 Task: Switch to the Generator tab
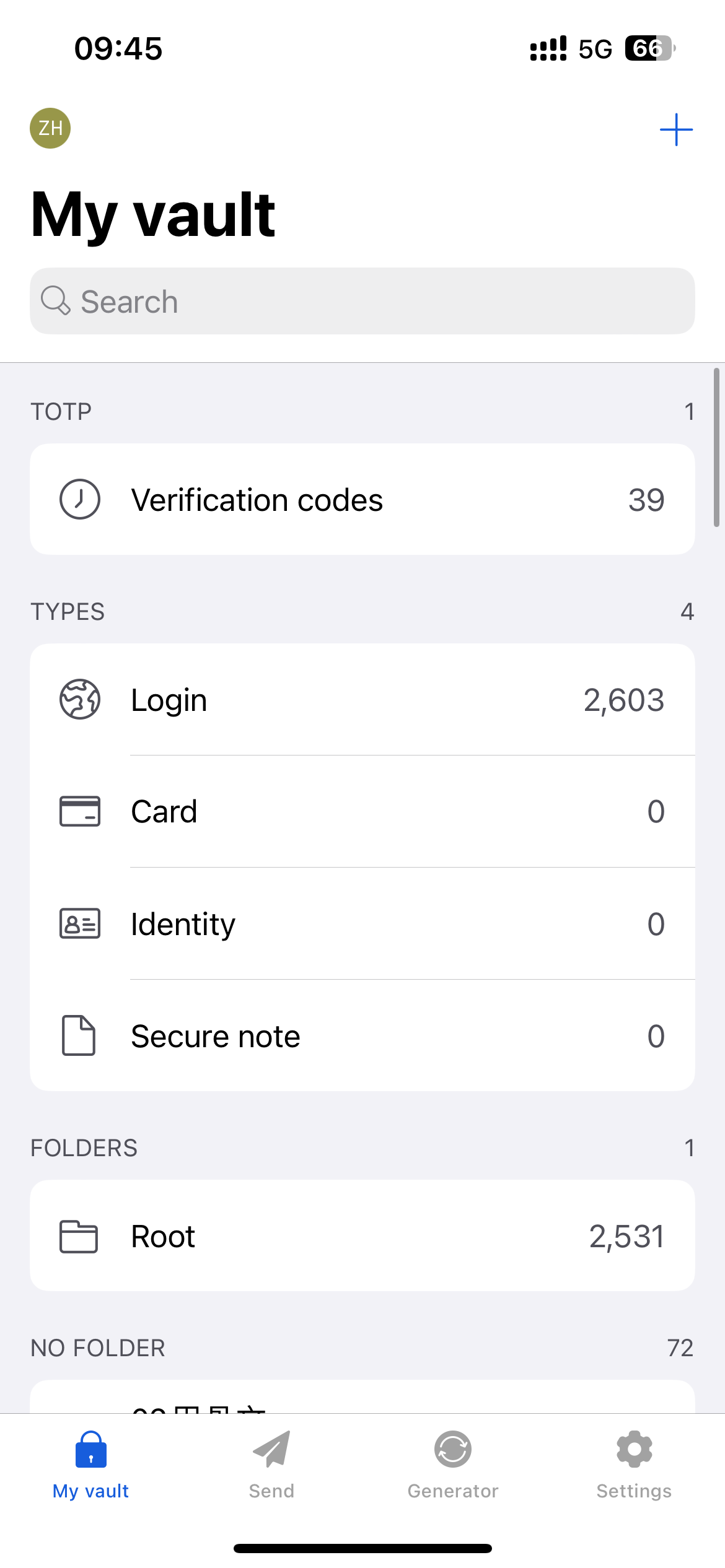tap(453, 1465)
